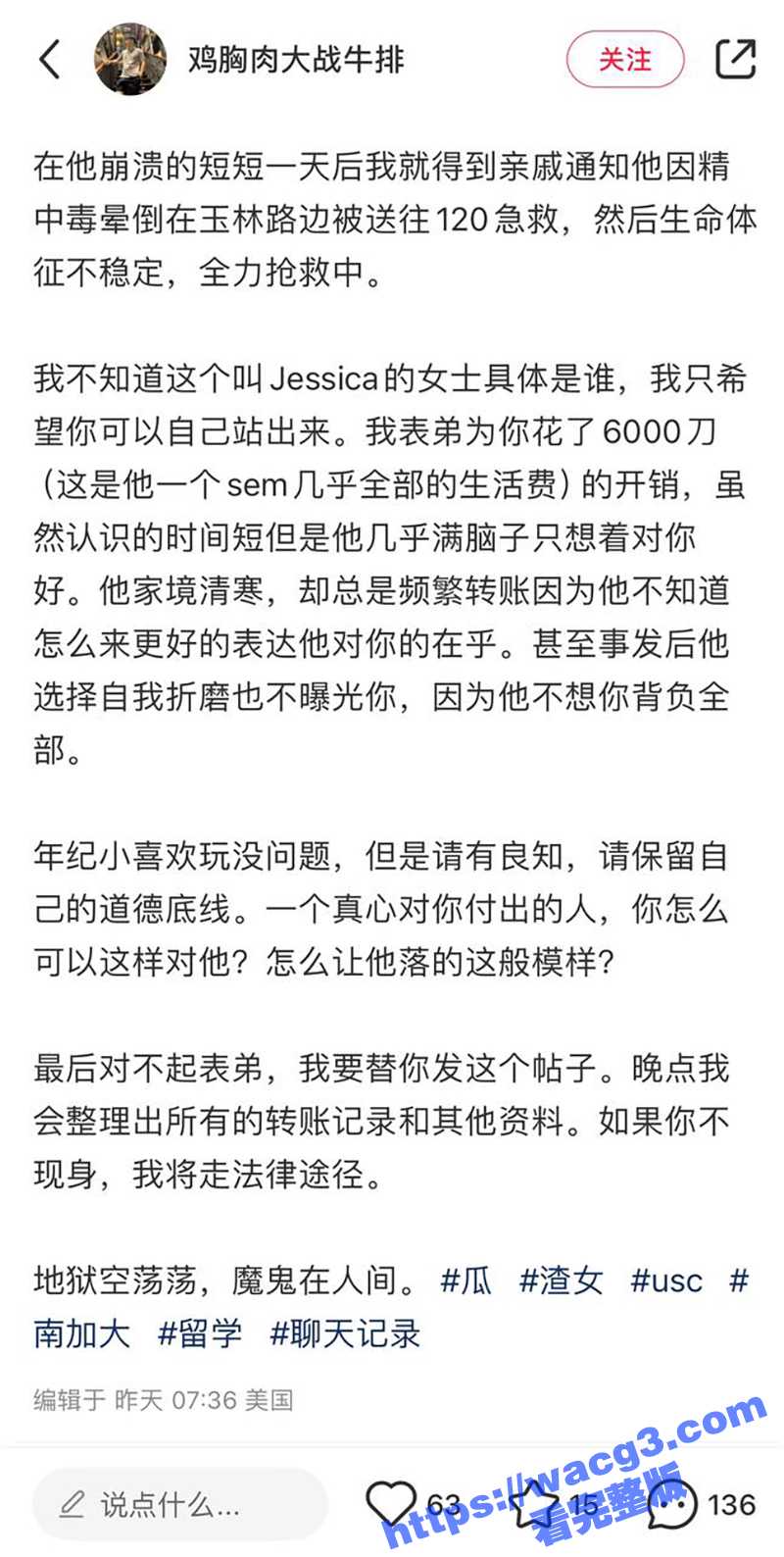
Task: Share this post
Action: 735,59
